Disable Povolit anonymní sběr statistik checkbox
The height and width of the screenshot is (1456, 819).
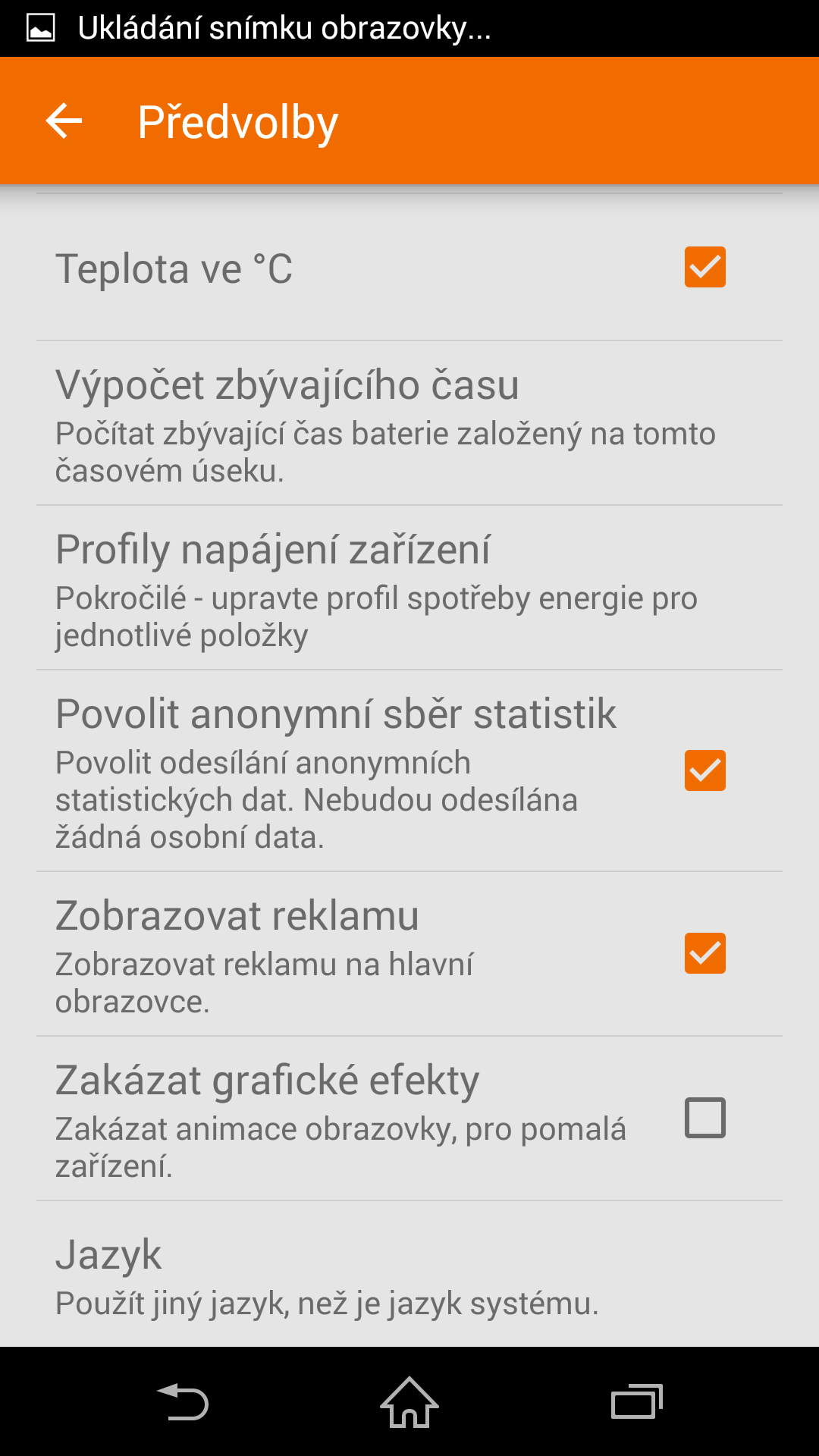(704, 770)
